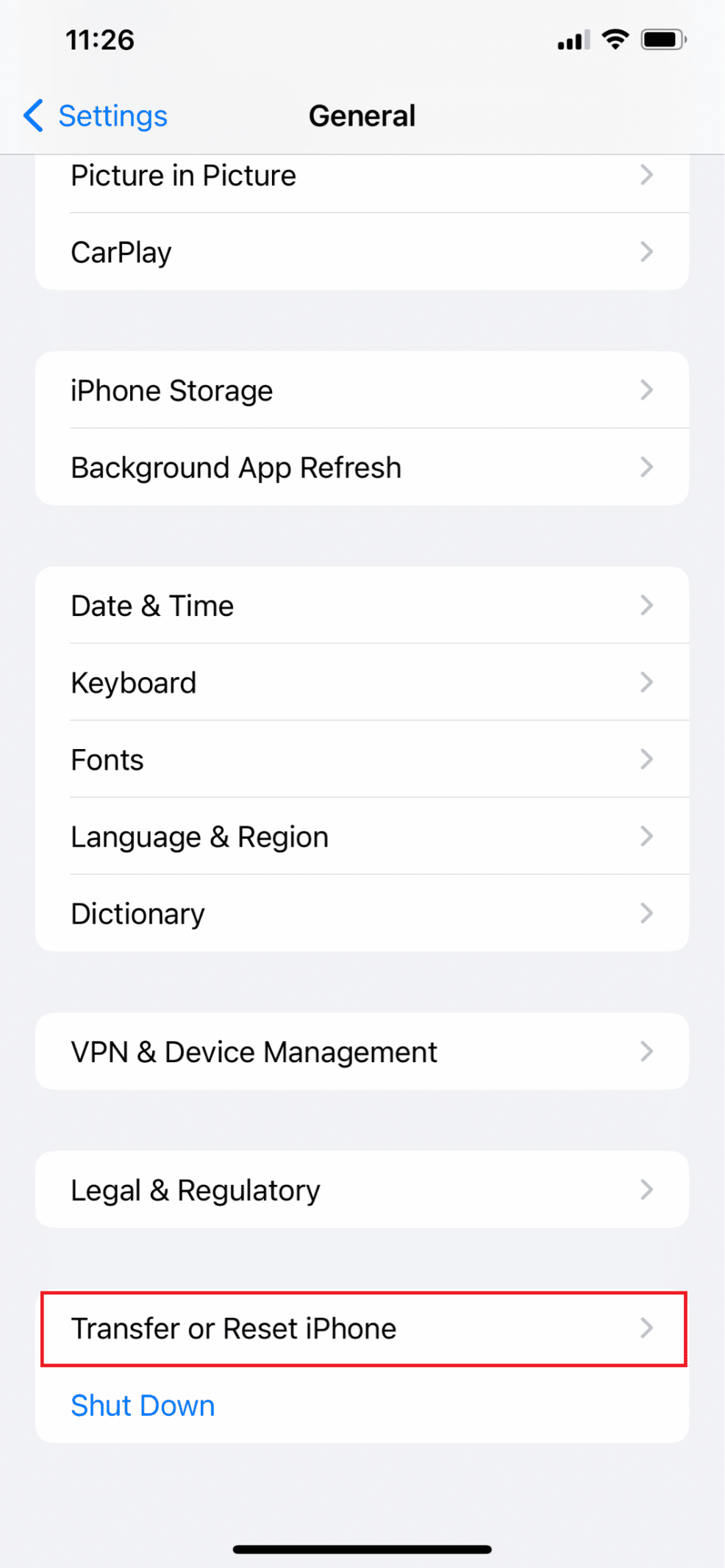Tap the chevron beside Legal & Regulatory
Screen dimensions: 725x1568
pyautogui.click(x=647, y=1189)
